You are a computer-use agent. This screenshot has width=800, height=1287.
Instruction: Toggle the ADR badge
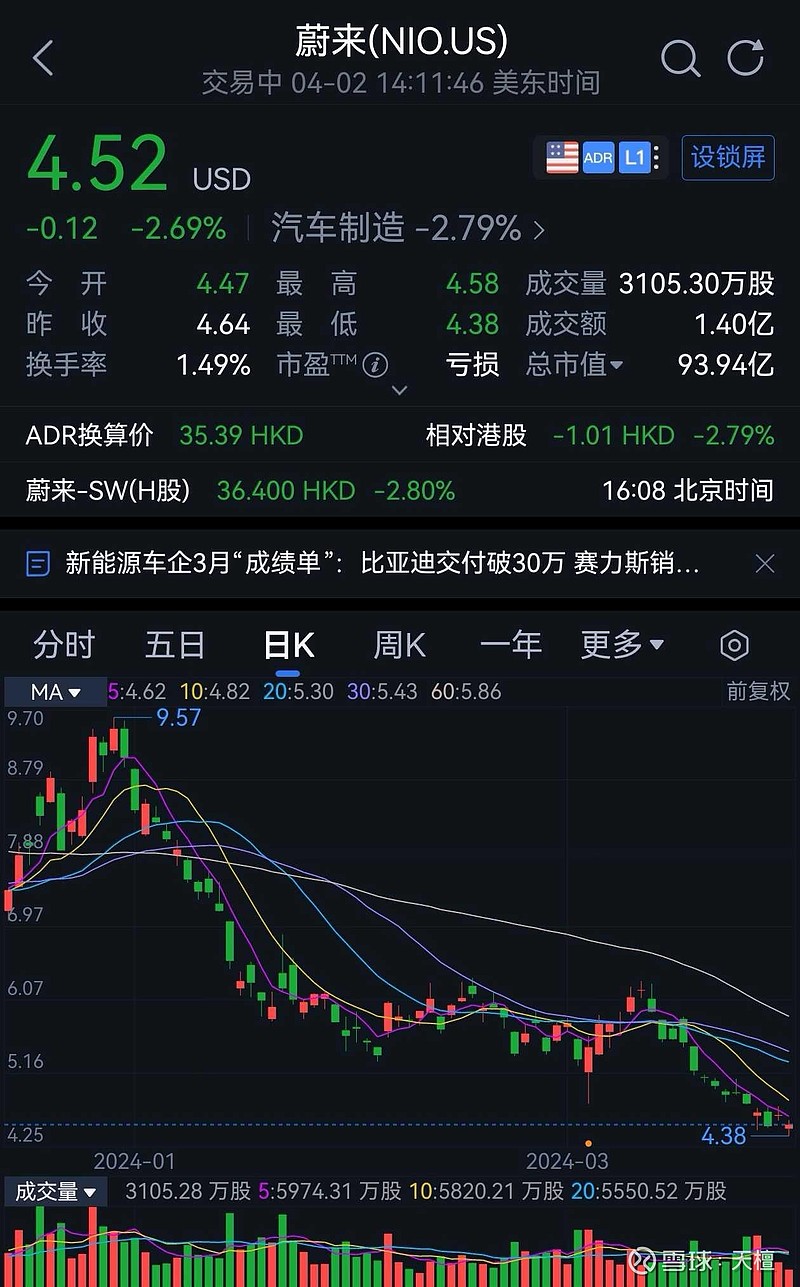[x=598, y=157]
